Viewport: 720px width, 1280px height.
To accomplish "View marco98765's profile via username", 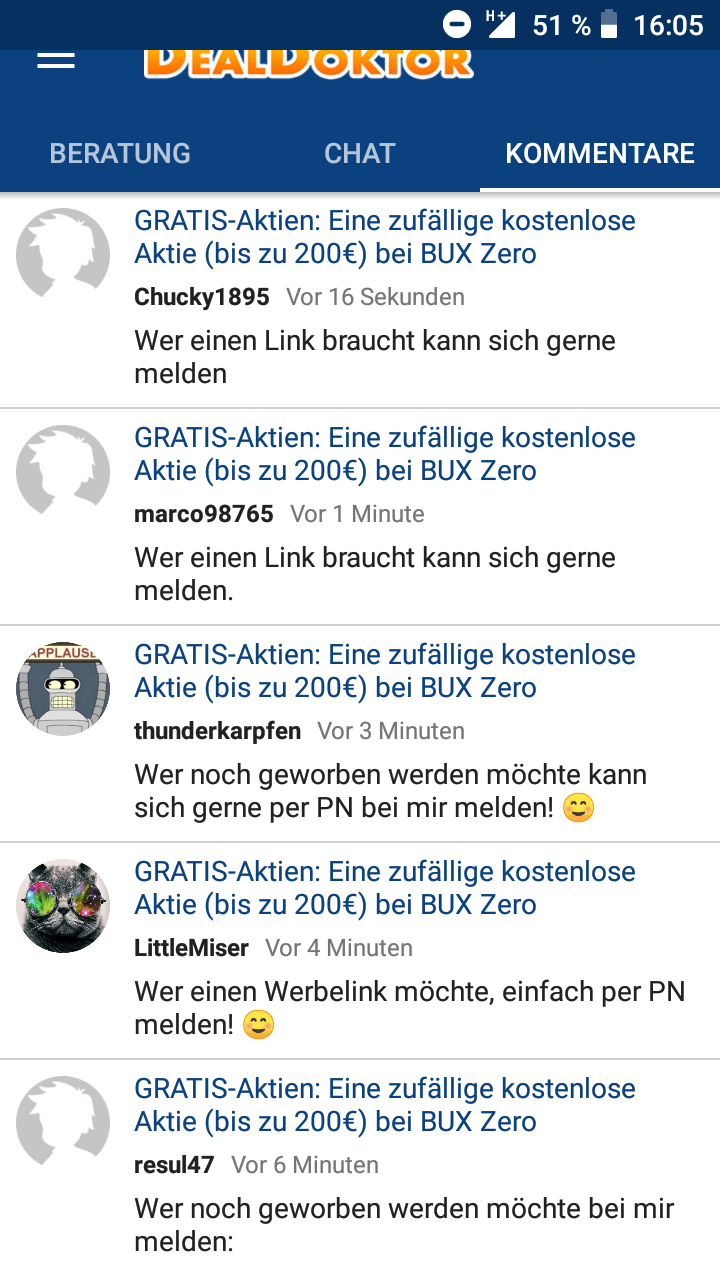I will [204, 514].
